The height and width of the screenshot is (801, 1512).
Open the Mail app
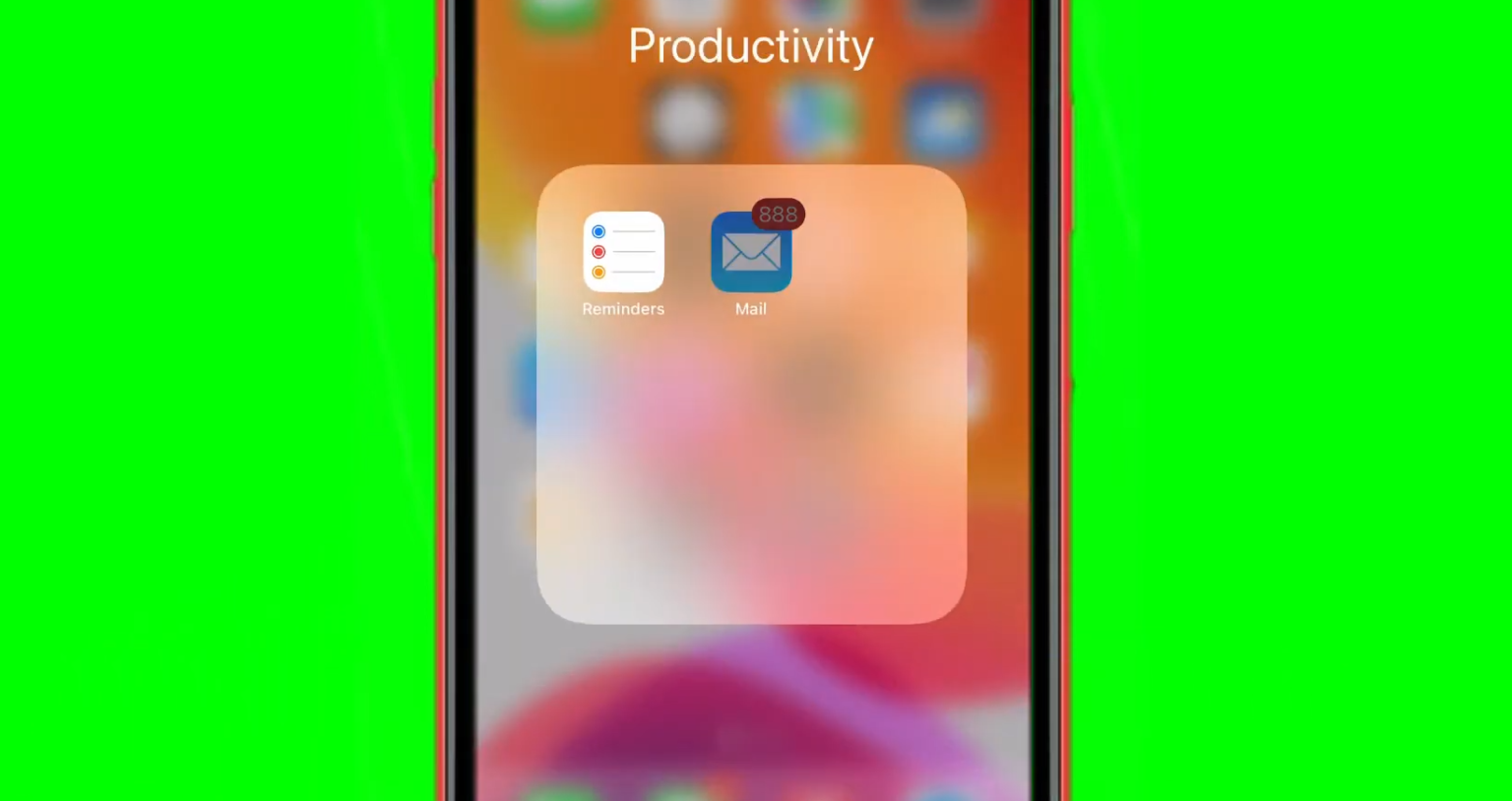click(x=750, y=254)
